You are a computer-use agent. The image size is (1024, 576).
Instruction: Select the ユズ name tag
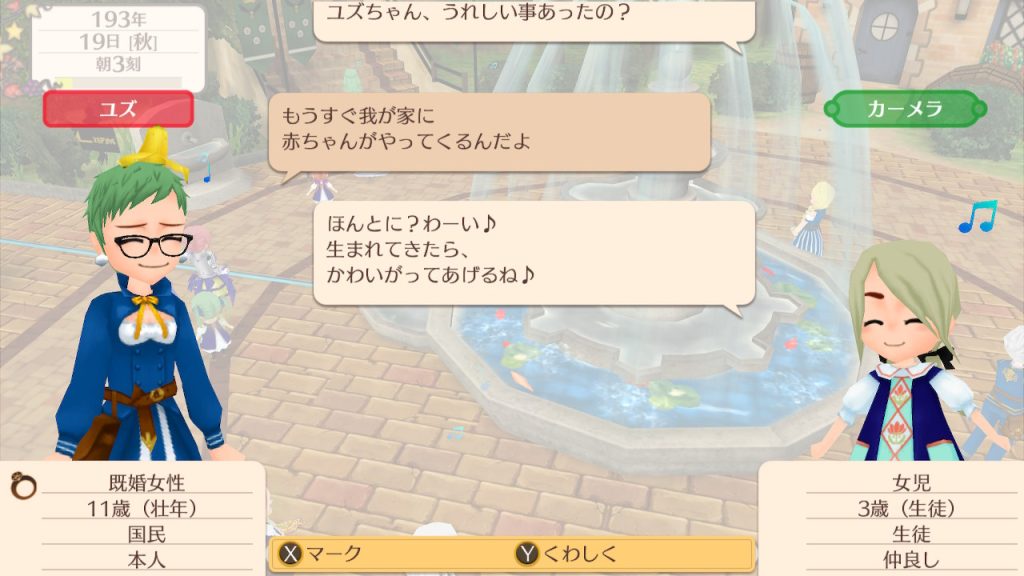118,109
